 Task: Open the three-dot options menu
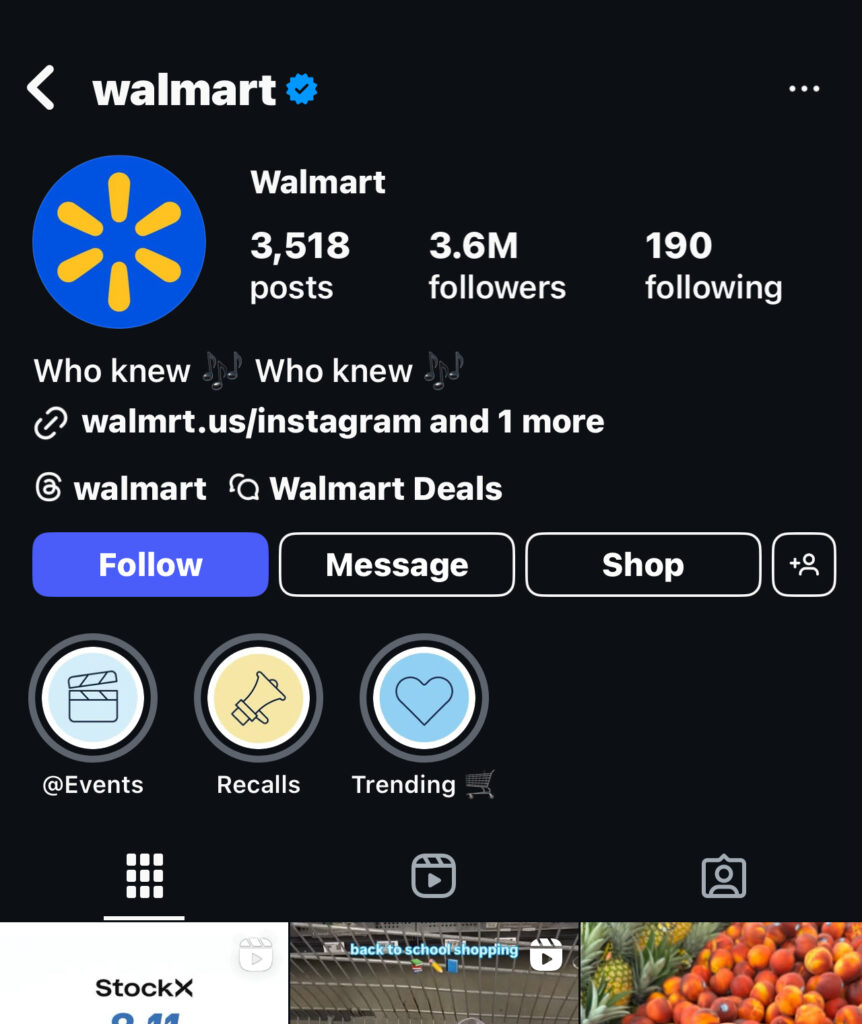(x=804, y=89)
